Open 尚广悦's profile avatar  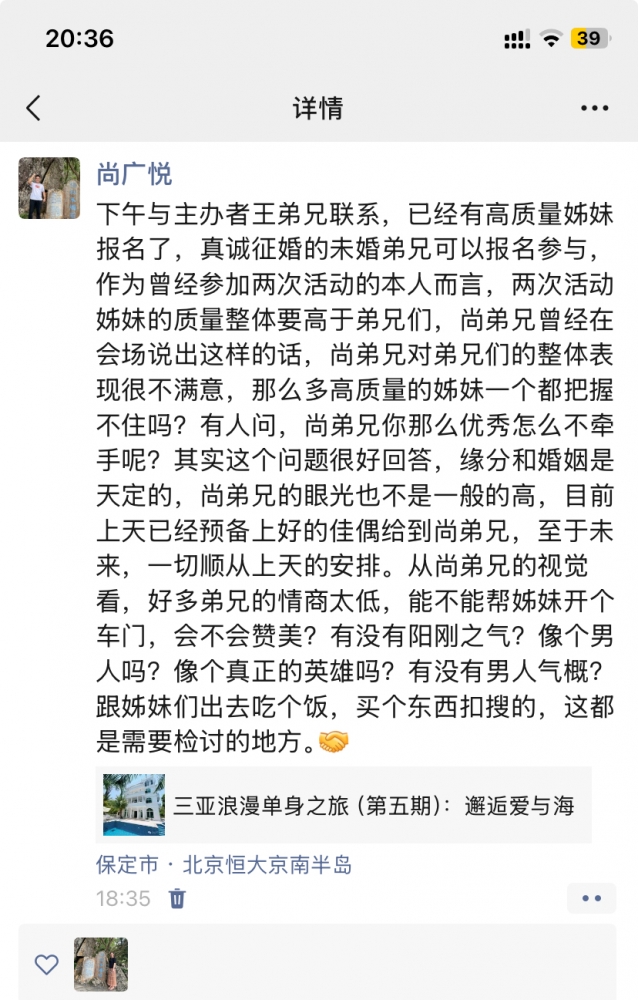pyautogui.click(x=49, y=187)
